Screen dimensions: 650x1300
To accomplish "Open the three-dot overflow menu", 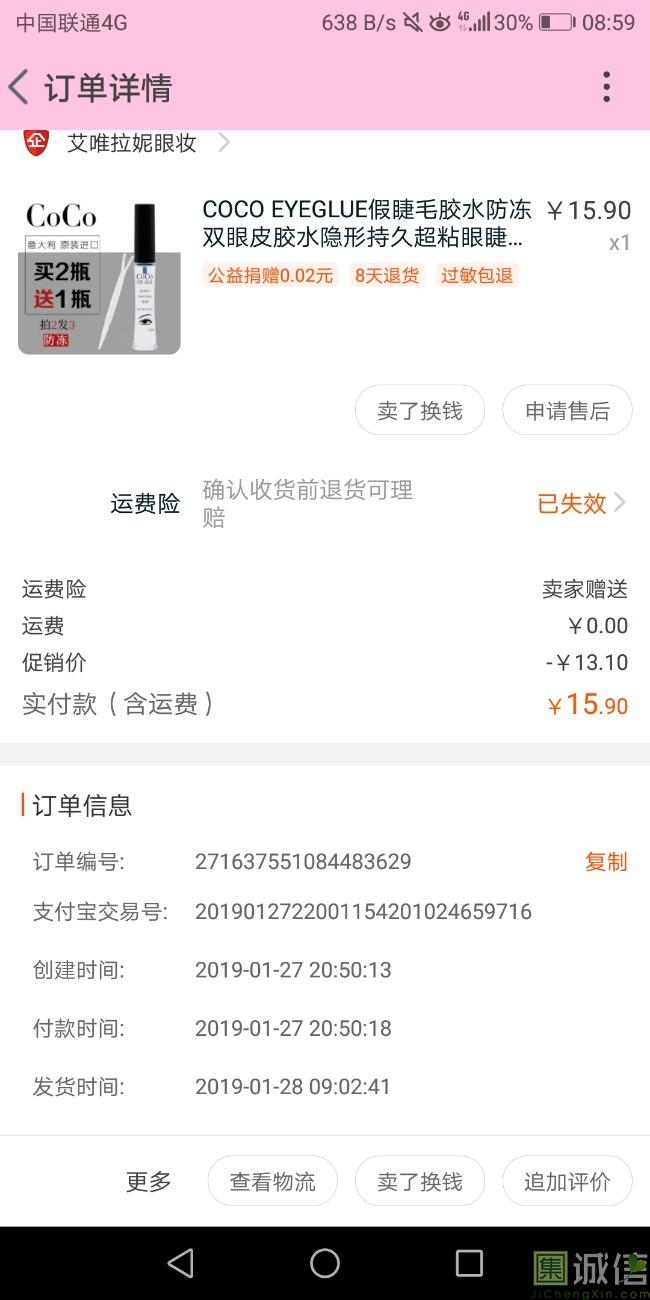I will click(x=606, y=88).
